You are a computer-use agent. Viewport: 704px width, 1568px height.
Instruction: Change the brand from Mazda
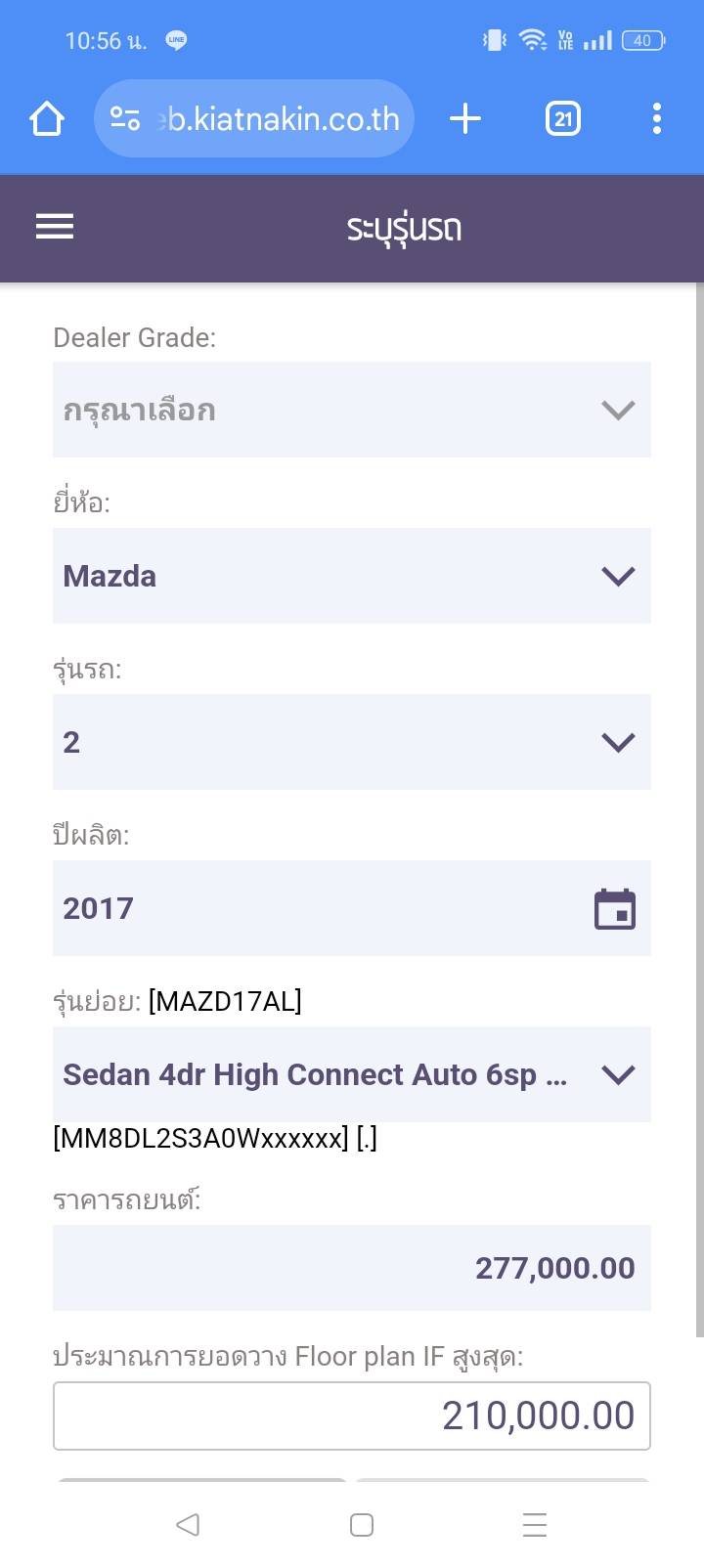[x=351, y=576]
